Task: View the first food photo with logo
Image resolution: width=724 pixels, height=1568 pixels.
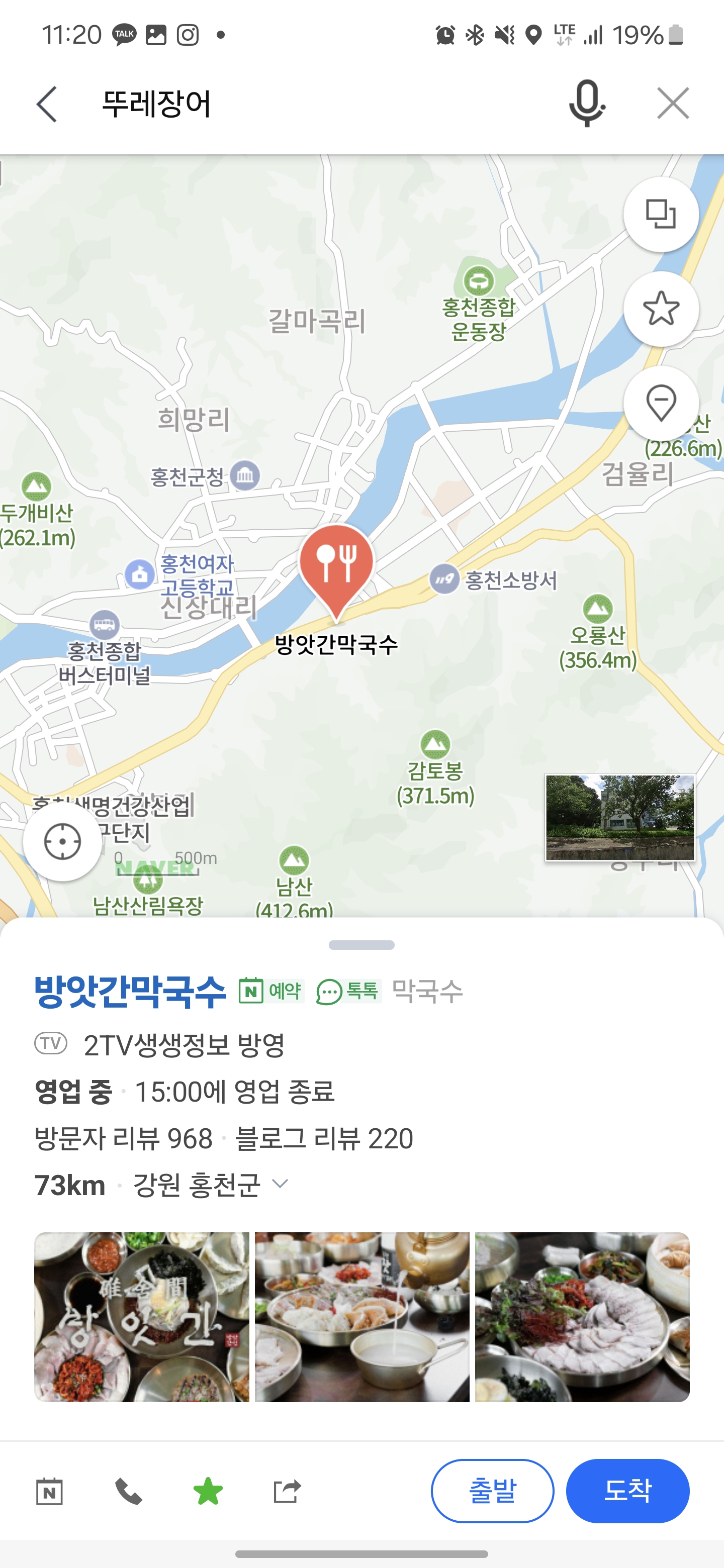Action: tap(141, 1317)
